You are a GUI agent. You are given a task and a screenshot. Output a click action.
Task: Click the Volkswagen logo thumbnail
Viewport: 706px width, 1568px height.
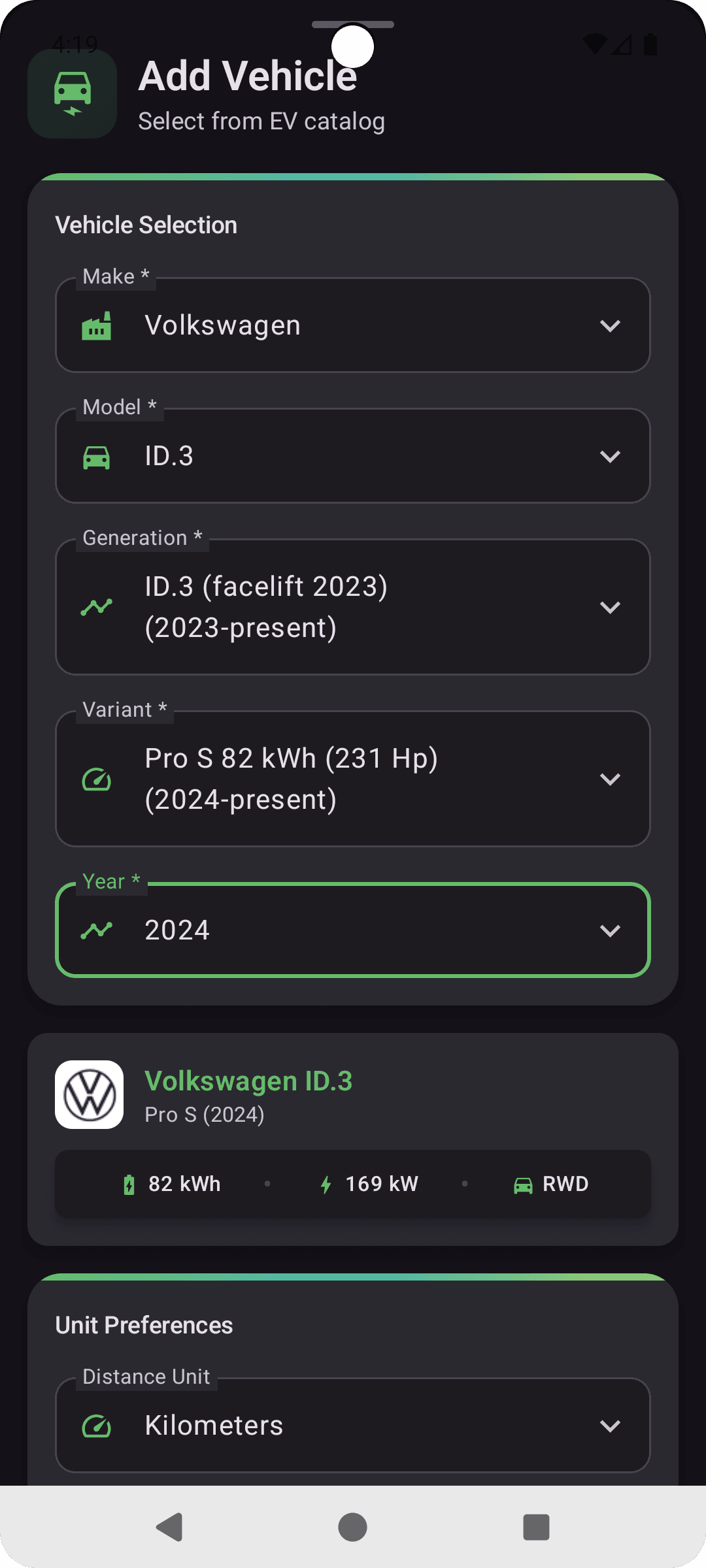coord(88,1095)
